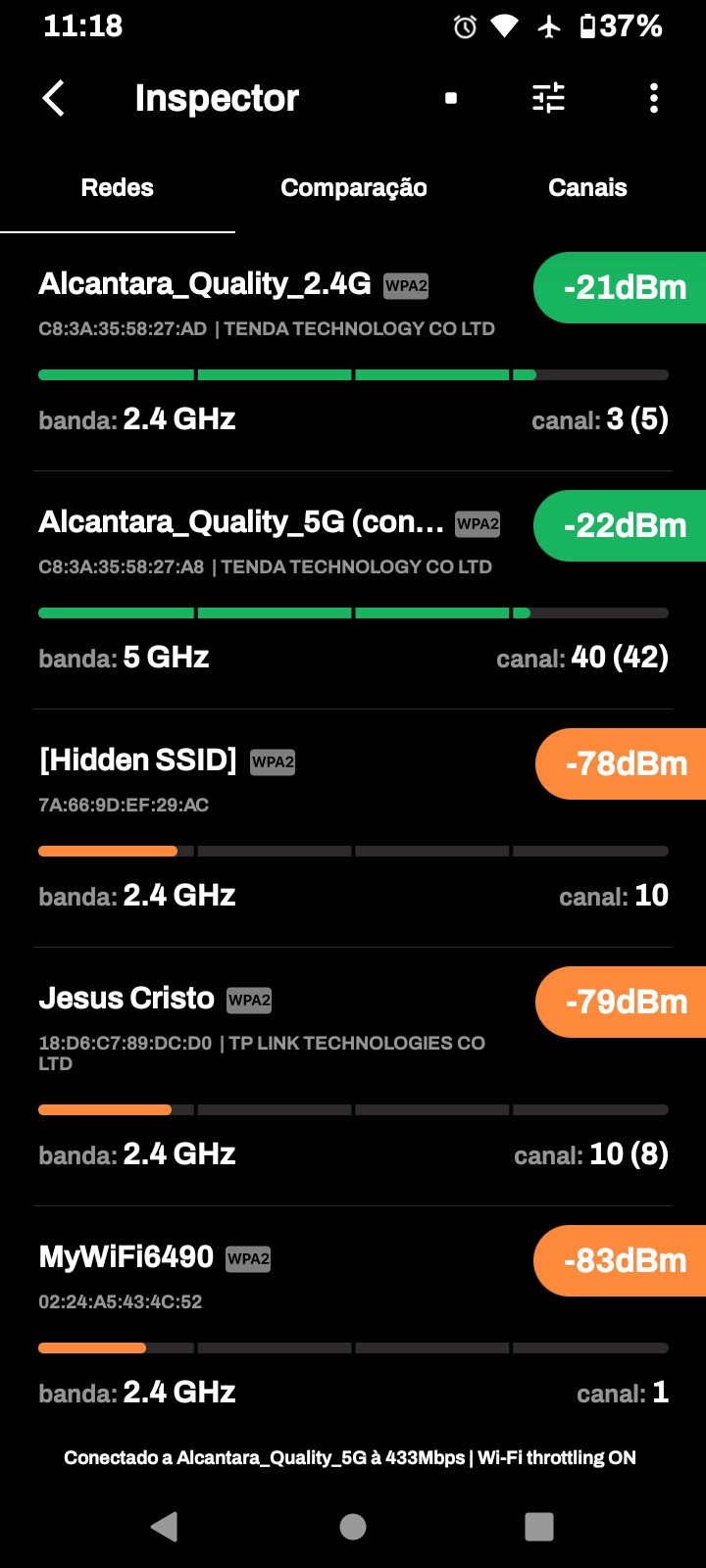Switch to the Canais tab
This screenshot has width=706, height=1568.
coord(587,188)
